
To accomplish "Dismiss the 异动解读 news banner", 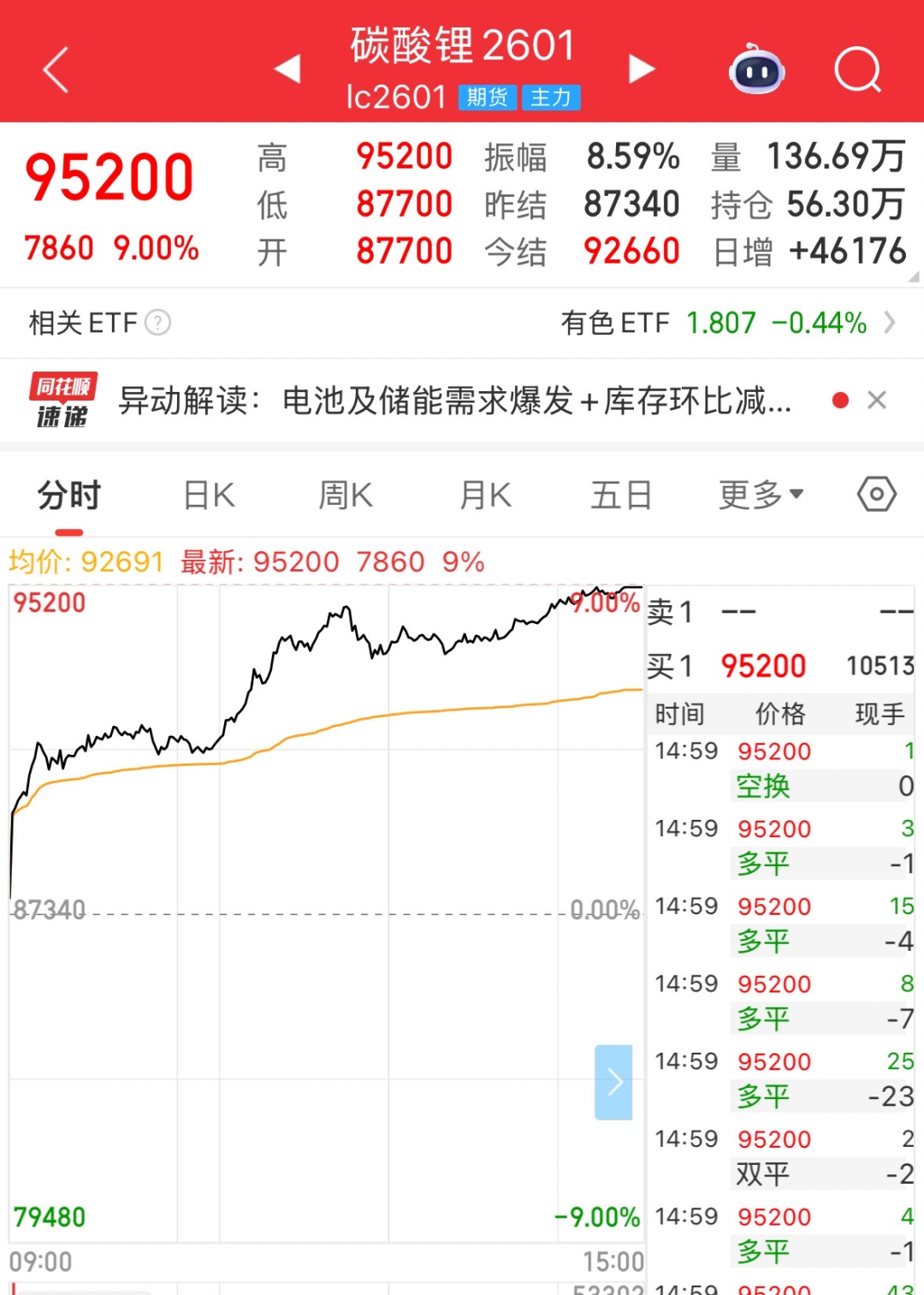I will 877,401.
